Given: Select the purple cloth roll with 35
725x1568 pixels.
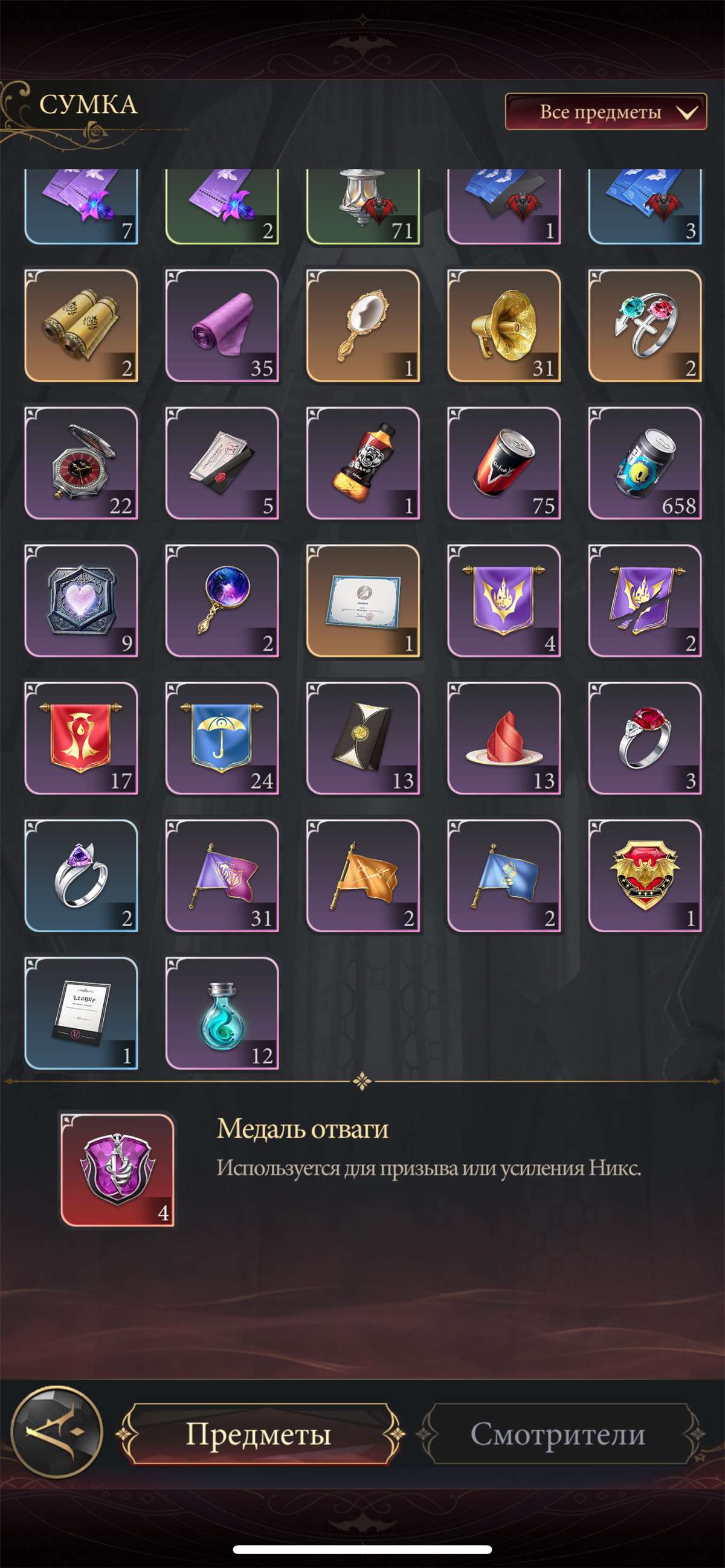Looking at the screenshot, I should click(222, 326).
